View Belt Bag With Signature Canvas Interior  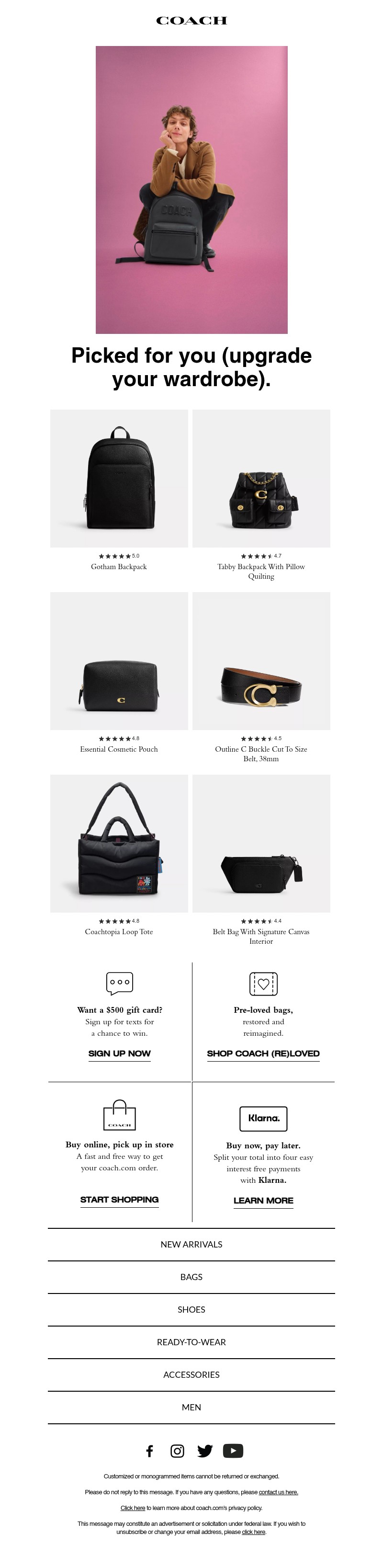(261, 844)
